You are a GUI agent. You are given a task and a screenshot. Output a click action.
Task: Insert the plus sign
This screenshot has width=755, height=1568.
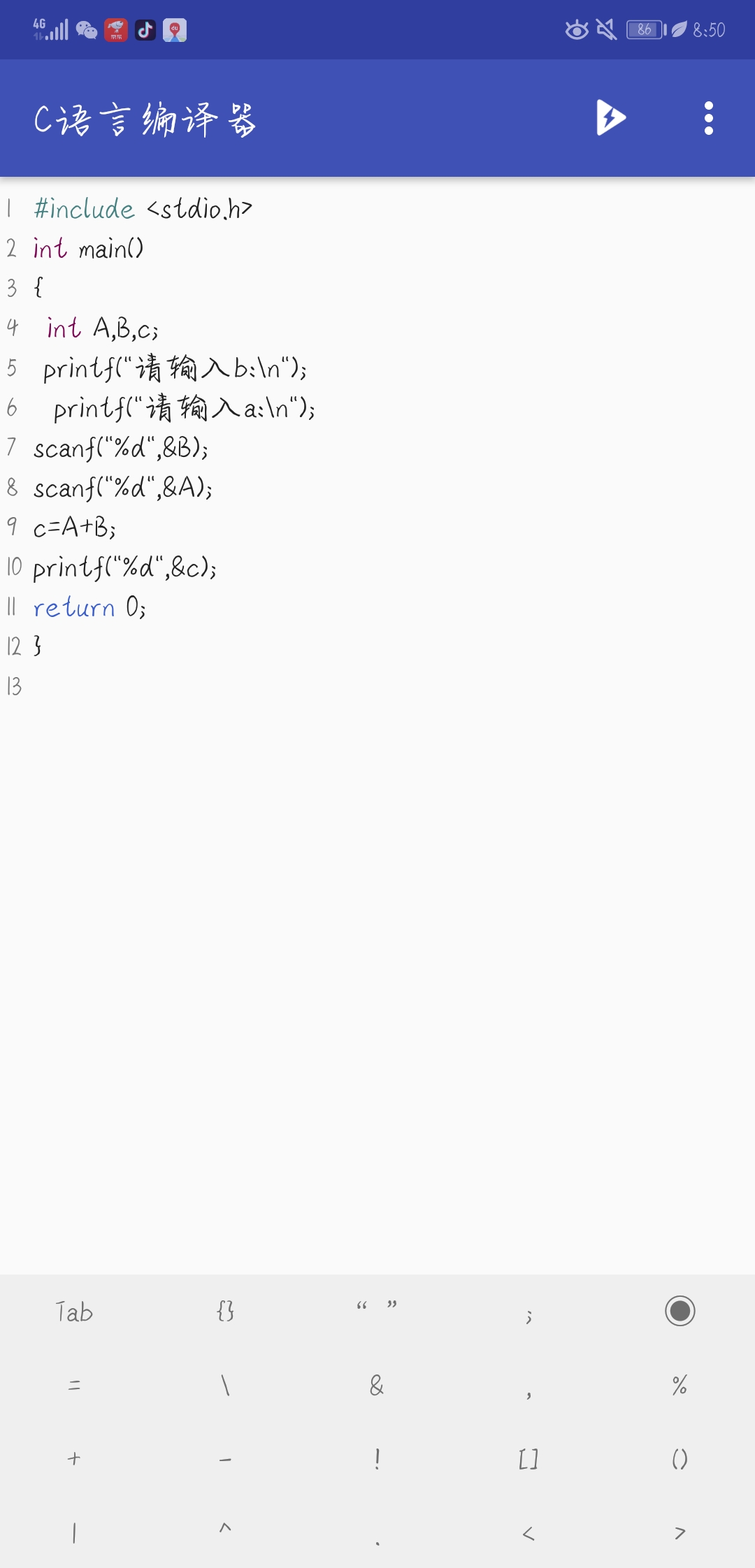coord(74,1458)
